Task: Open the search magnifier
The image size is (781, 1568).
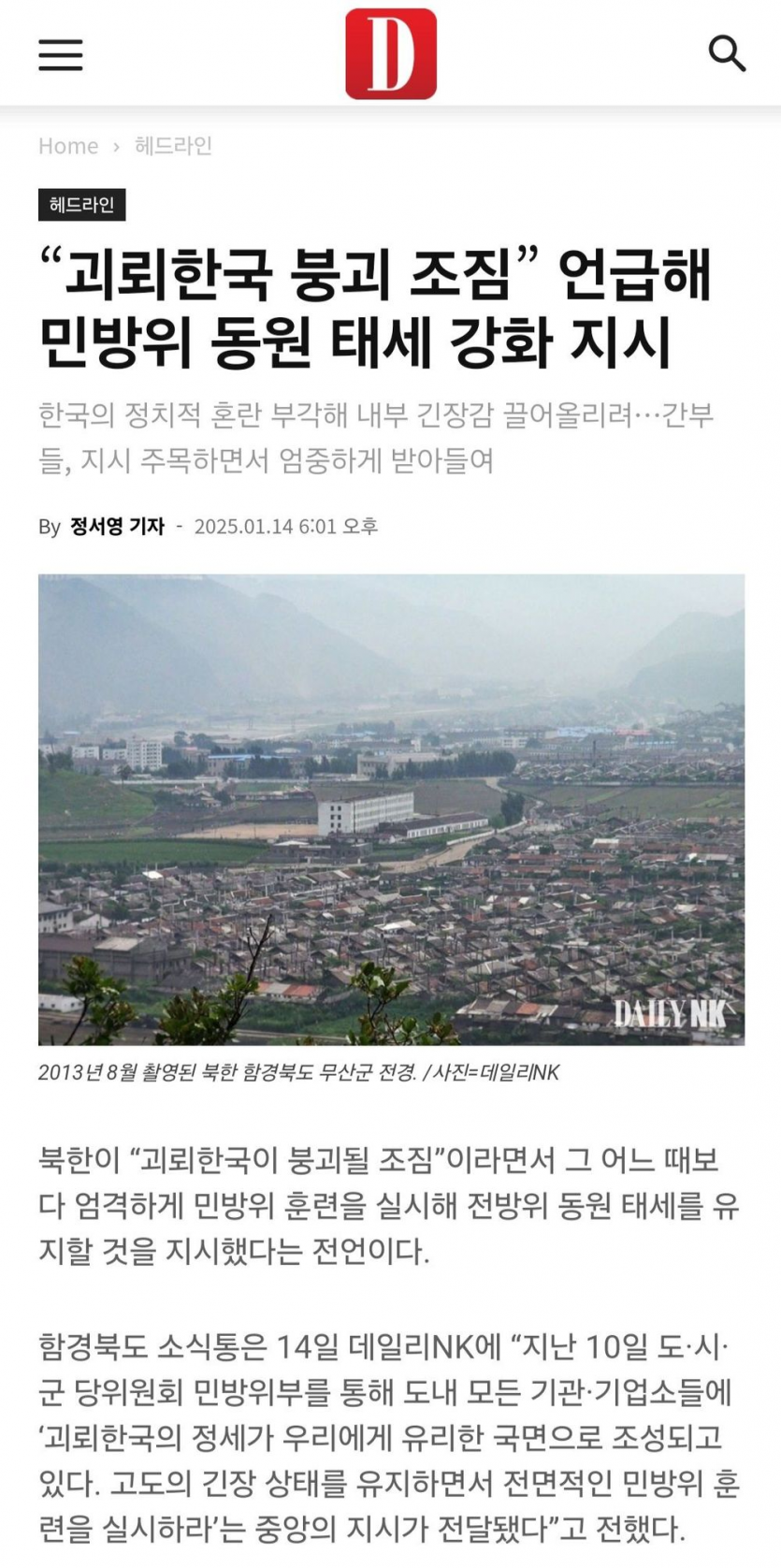Action: pyautogui.click(x=726, y=54)
